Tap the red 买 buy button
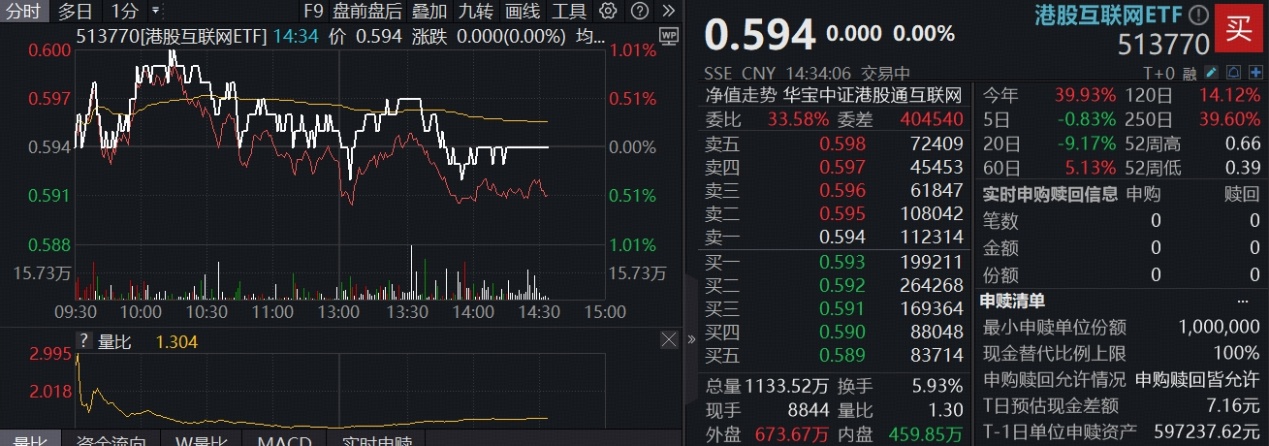1269x446 pixels. point(1240,28)
